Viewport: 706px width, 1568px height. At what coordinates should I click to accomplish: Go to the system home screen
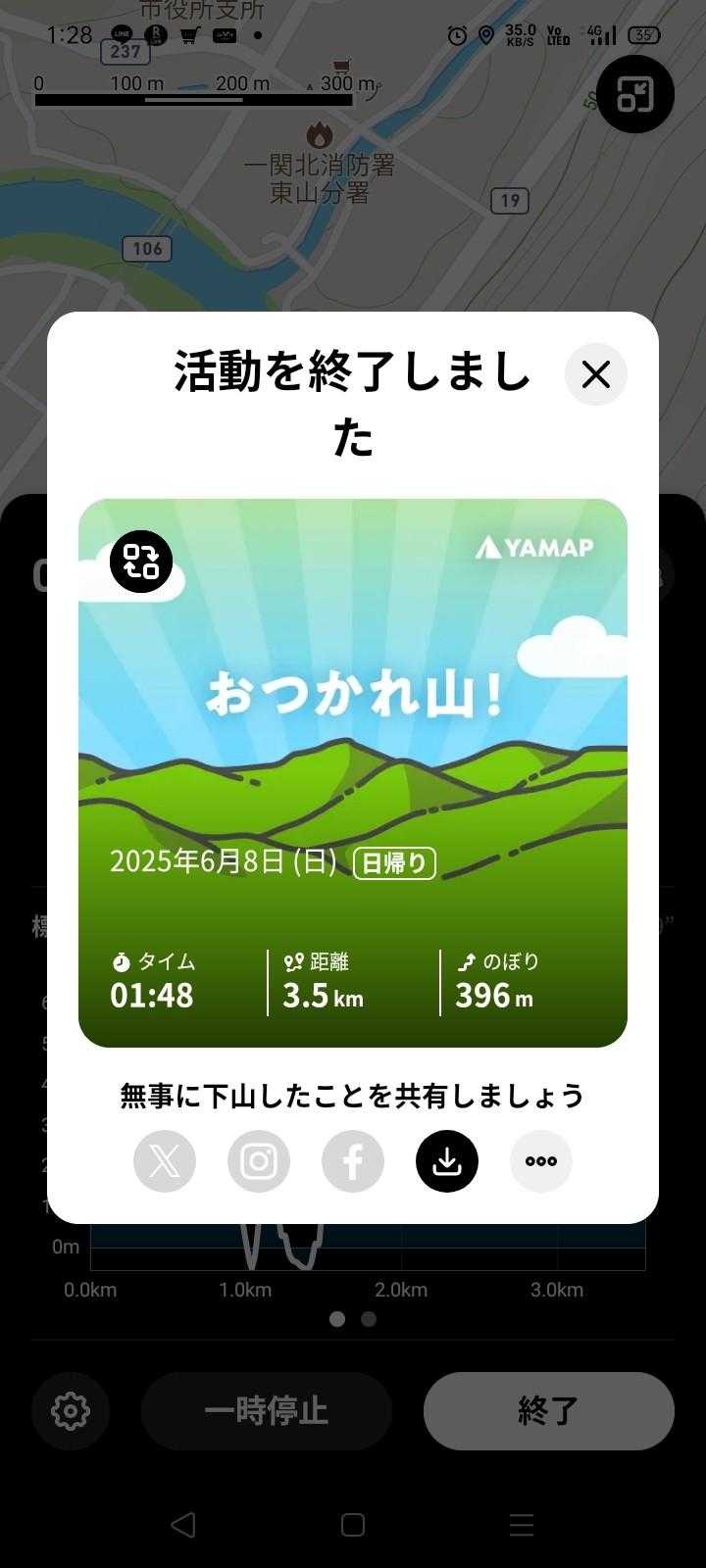353,1525
